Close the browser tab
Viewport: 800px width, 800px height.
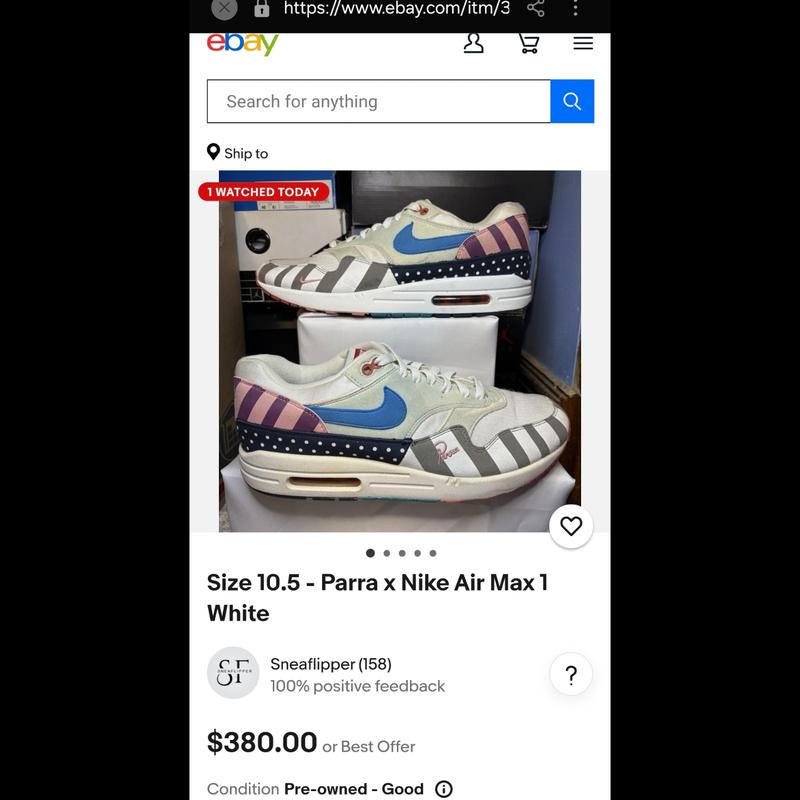(x=225, y=9)
